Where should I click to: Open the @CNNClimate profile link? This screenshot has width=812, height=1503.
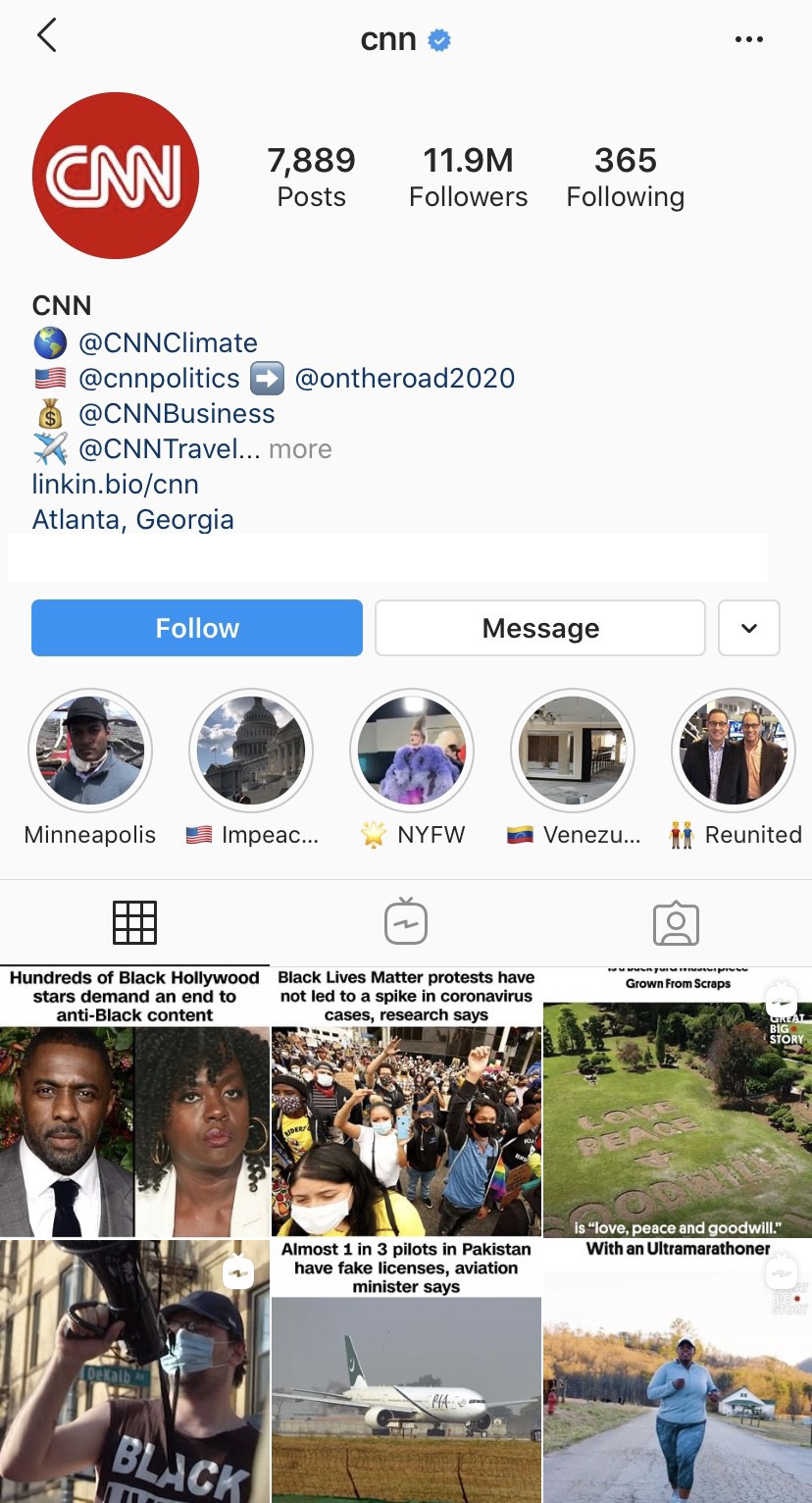click(x=168, y=343)
